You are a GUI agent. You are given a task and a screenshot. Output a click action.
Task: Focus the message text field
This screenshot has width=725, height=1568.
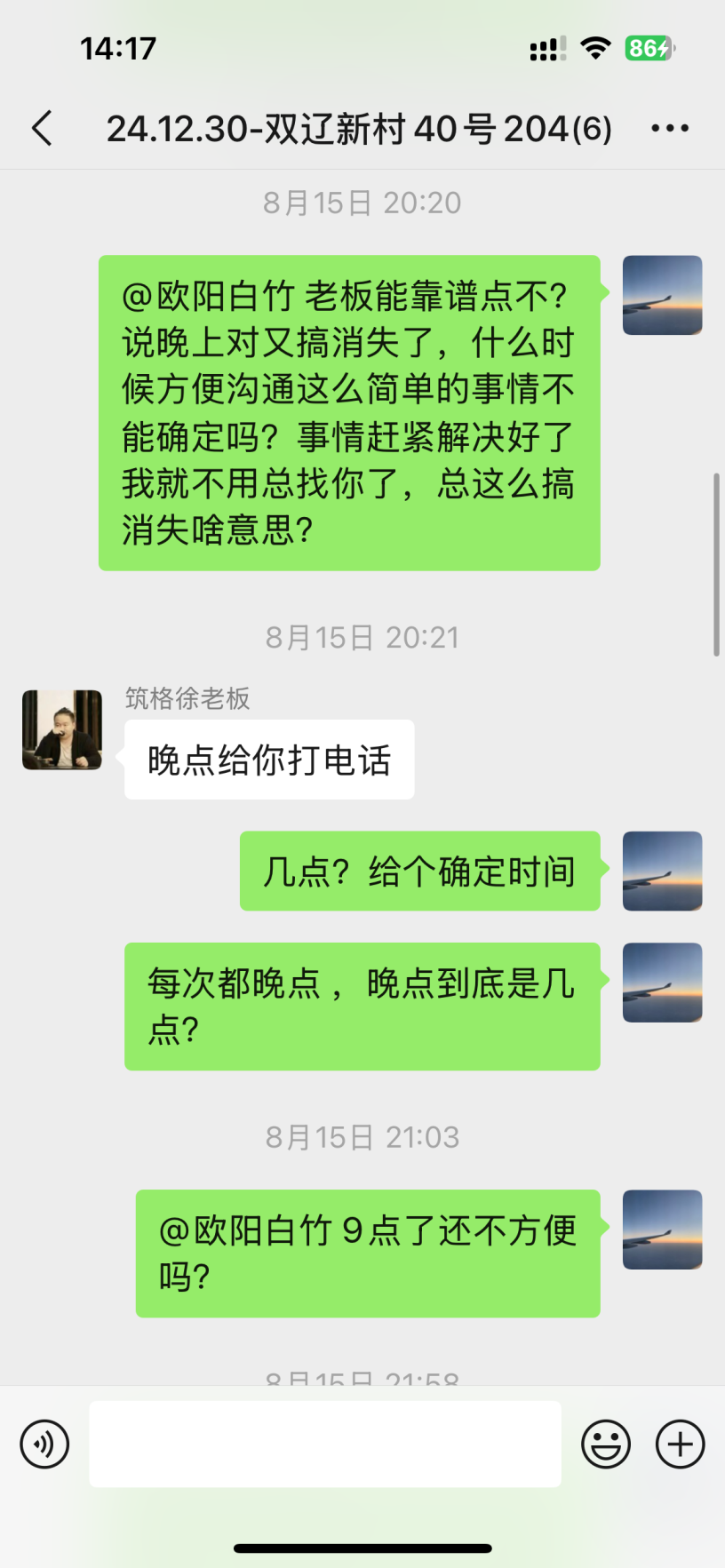tap(324, 1444)
